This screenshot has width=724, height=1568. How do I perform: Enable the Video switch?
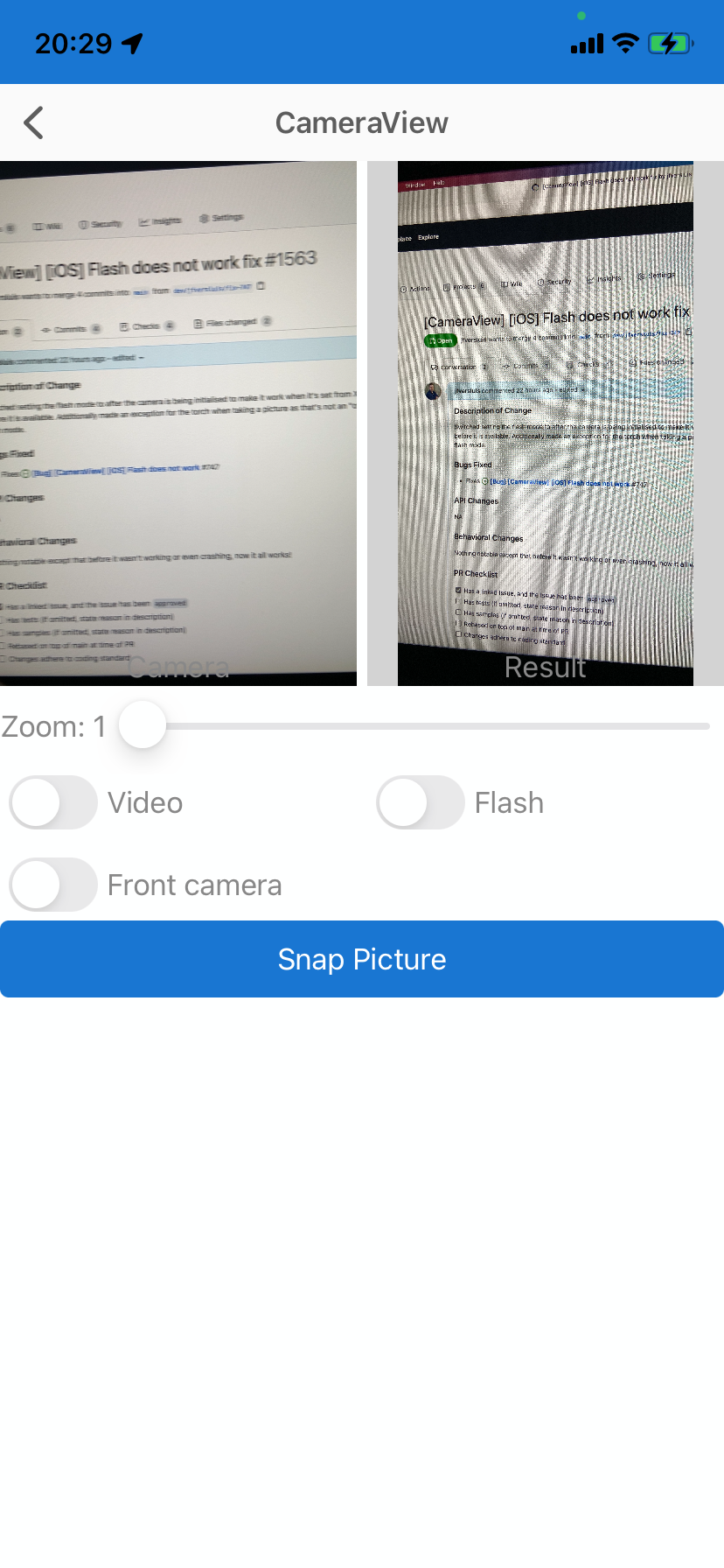click(x=53, y=802)
